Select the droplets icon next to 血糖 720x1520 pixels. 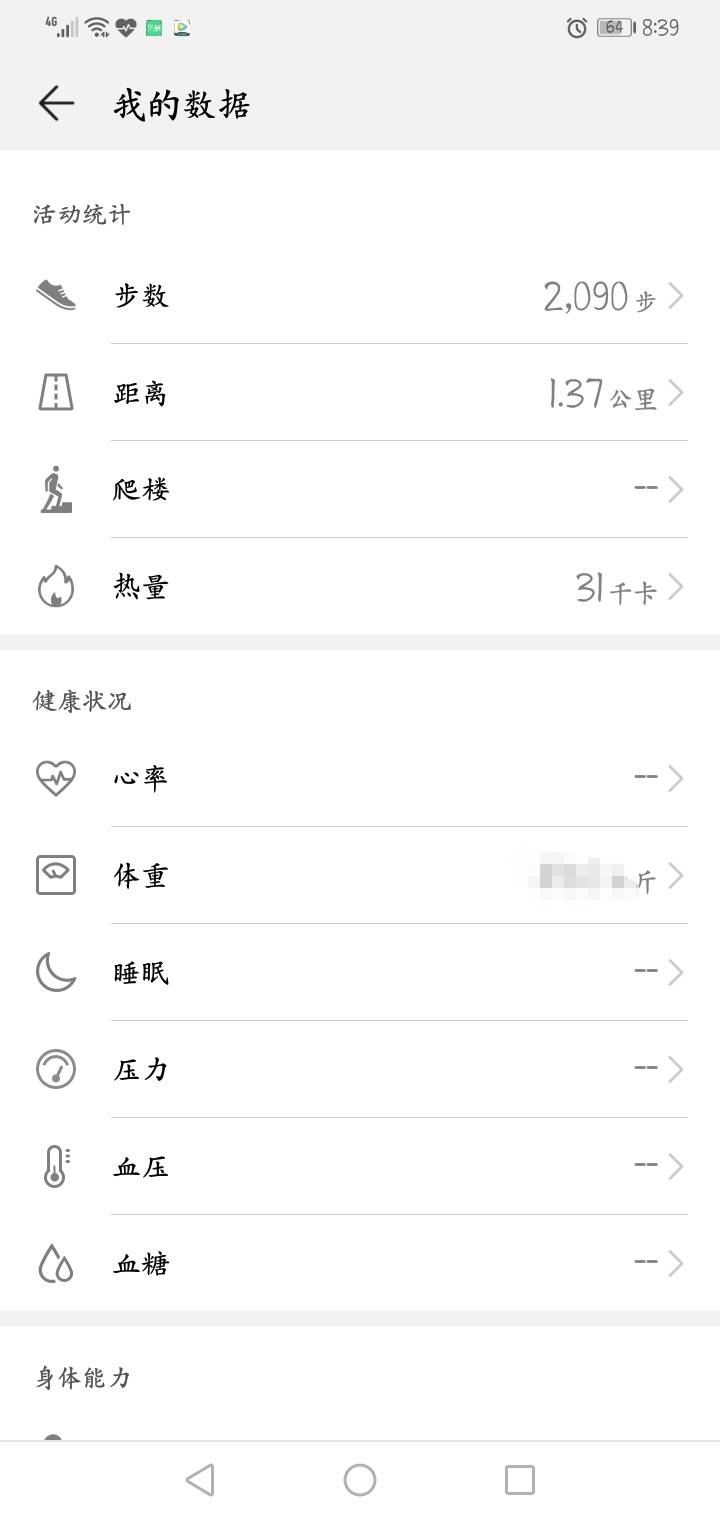coord(55,1263)
